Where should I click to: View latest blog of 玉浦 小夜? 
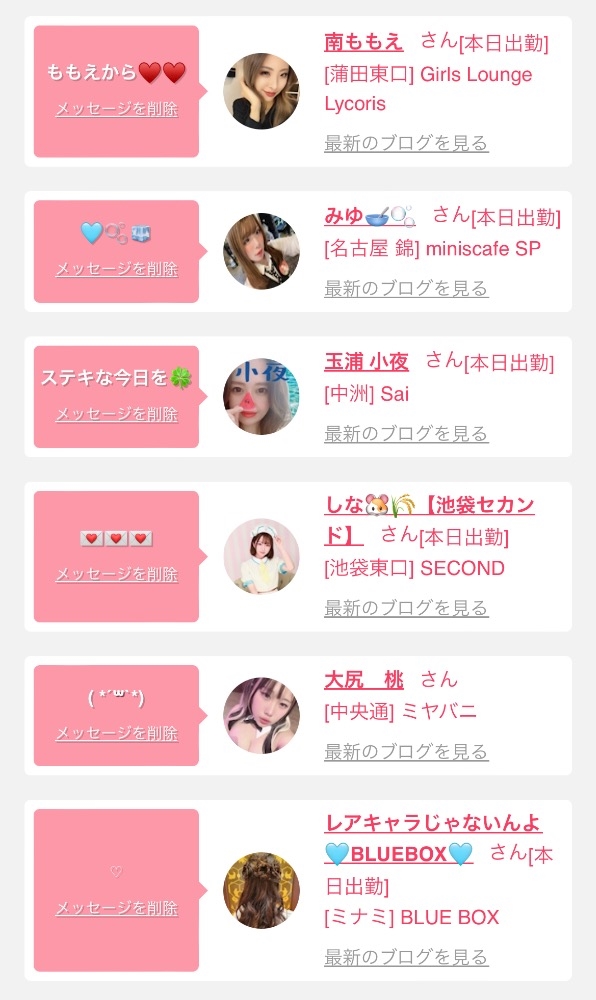406,434
